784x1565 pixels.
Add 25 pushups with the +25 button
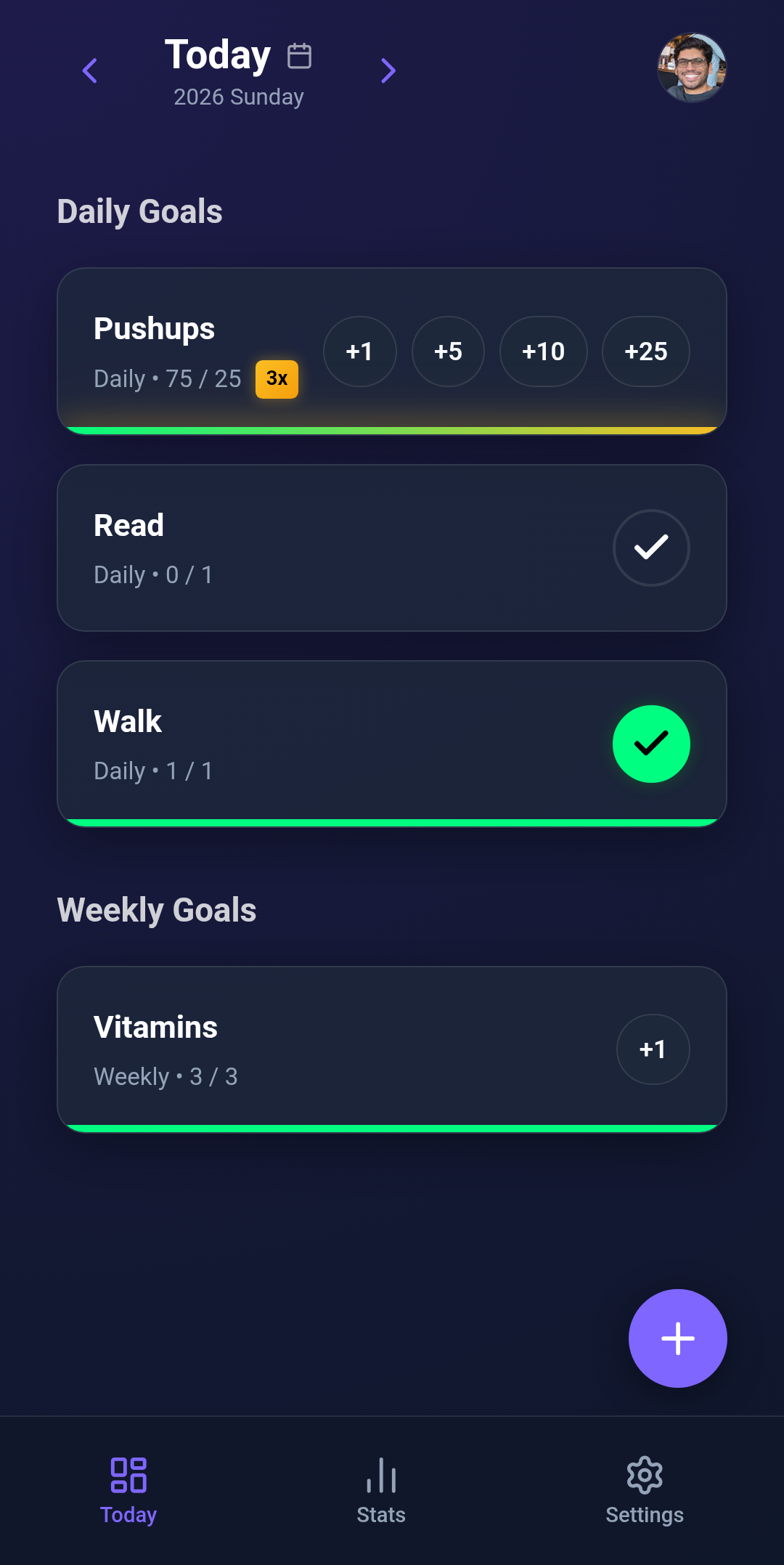point(645,351)
